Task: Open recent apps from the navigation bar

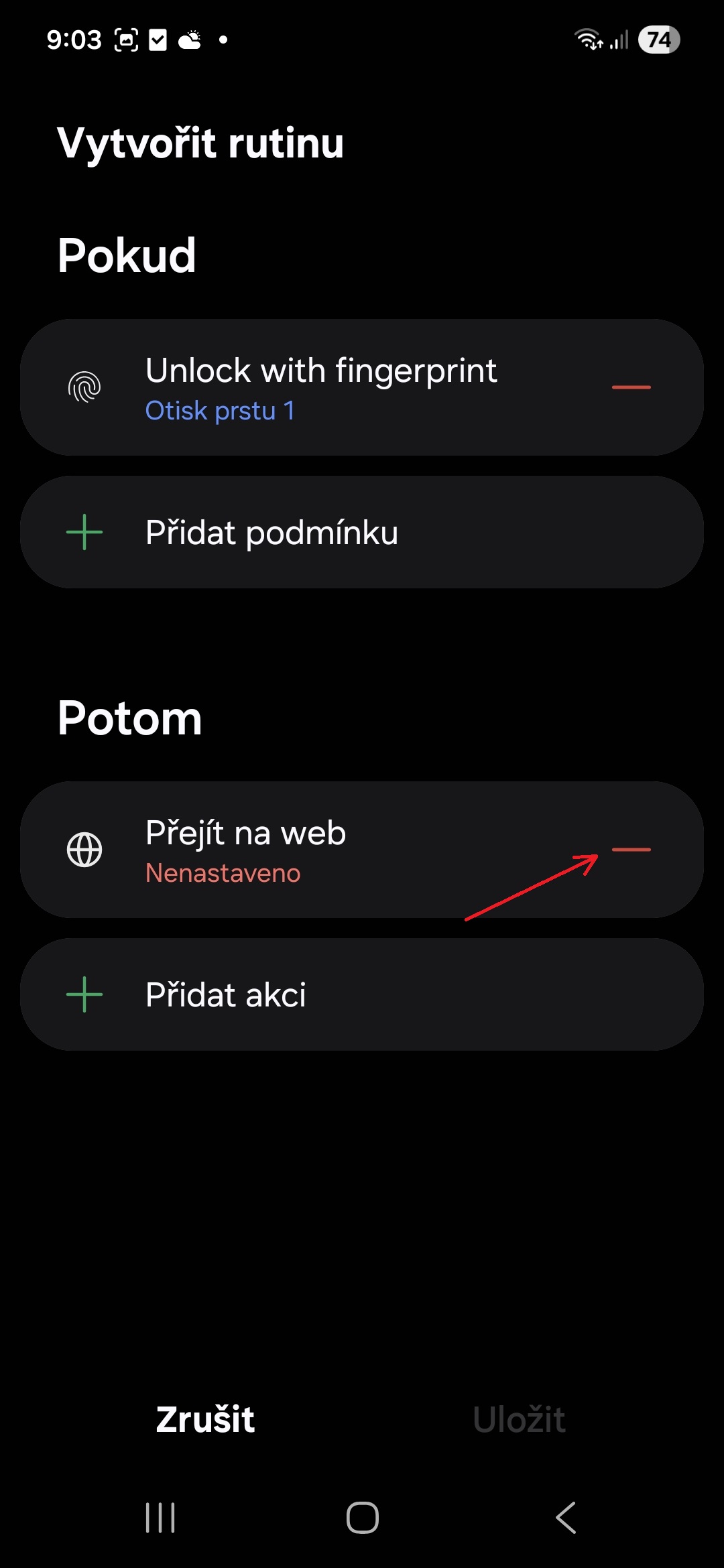Action: pos(160,1518)
